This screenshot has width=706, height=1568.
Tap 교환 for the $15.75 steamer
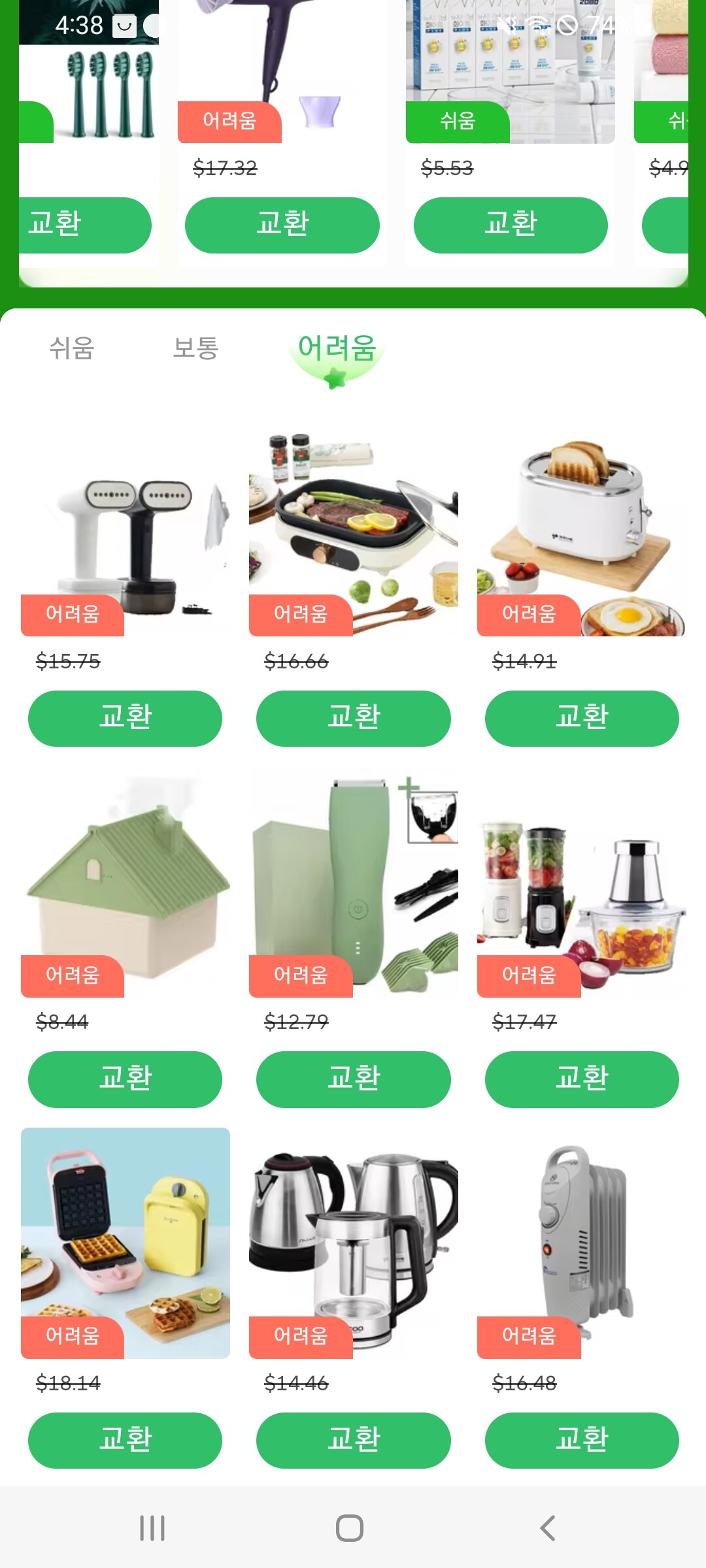[x=125, y=718]
